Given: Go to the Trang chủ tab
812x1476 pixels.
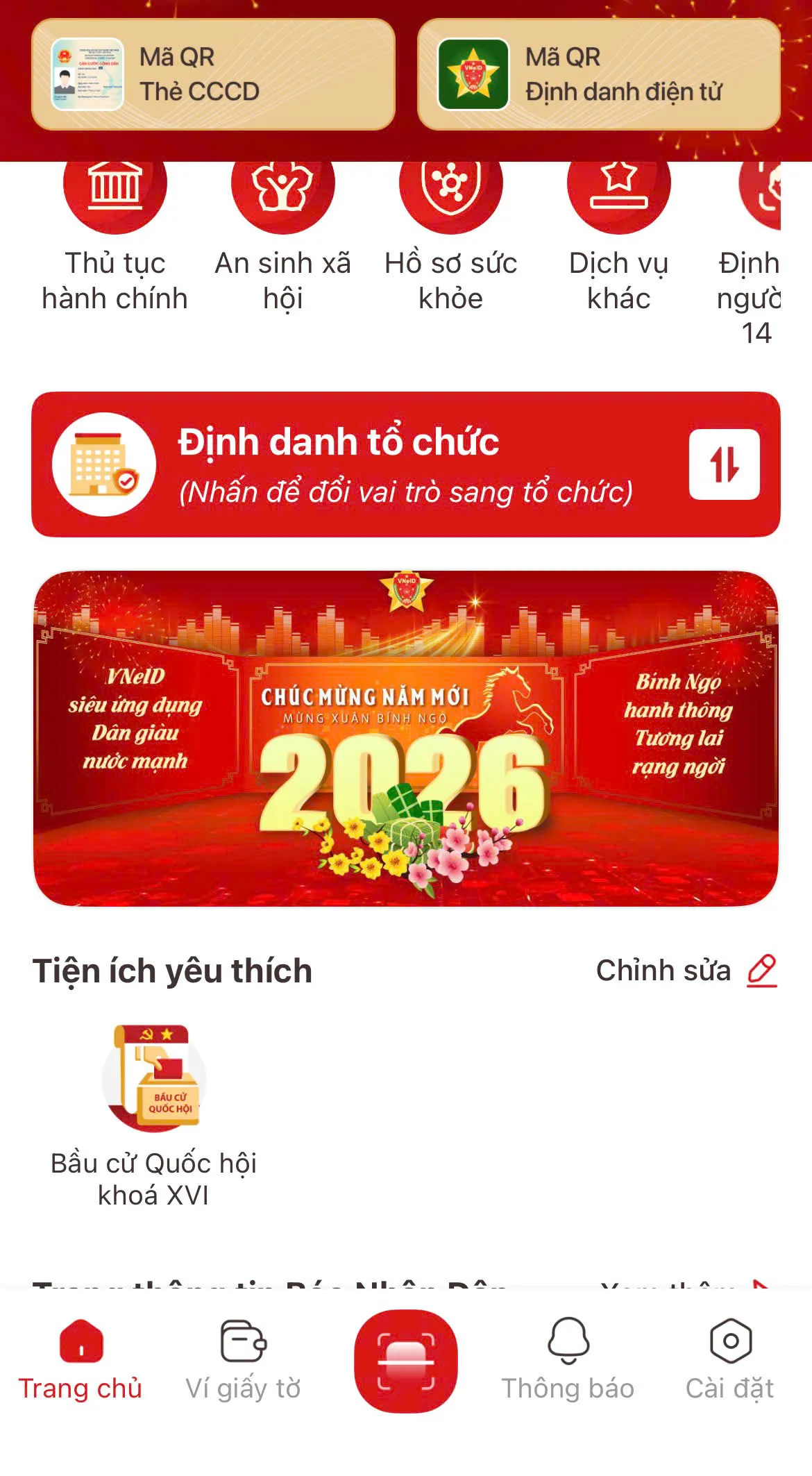Looking at the screenshot, I should 81,1361.
